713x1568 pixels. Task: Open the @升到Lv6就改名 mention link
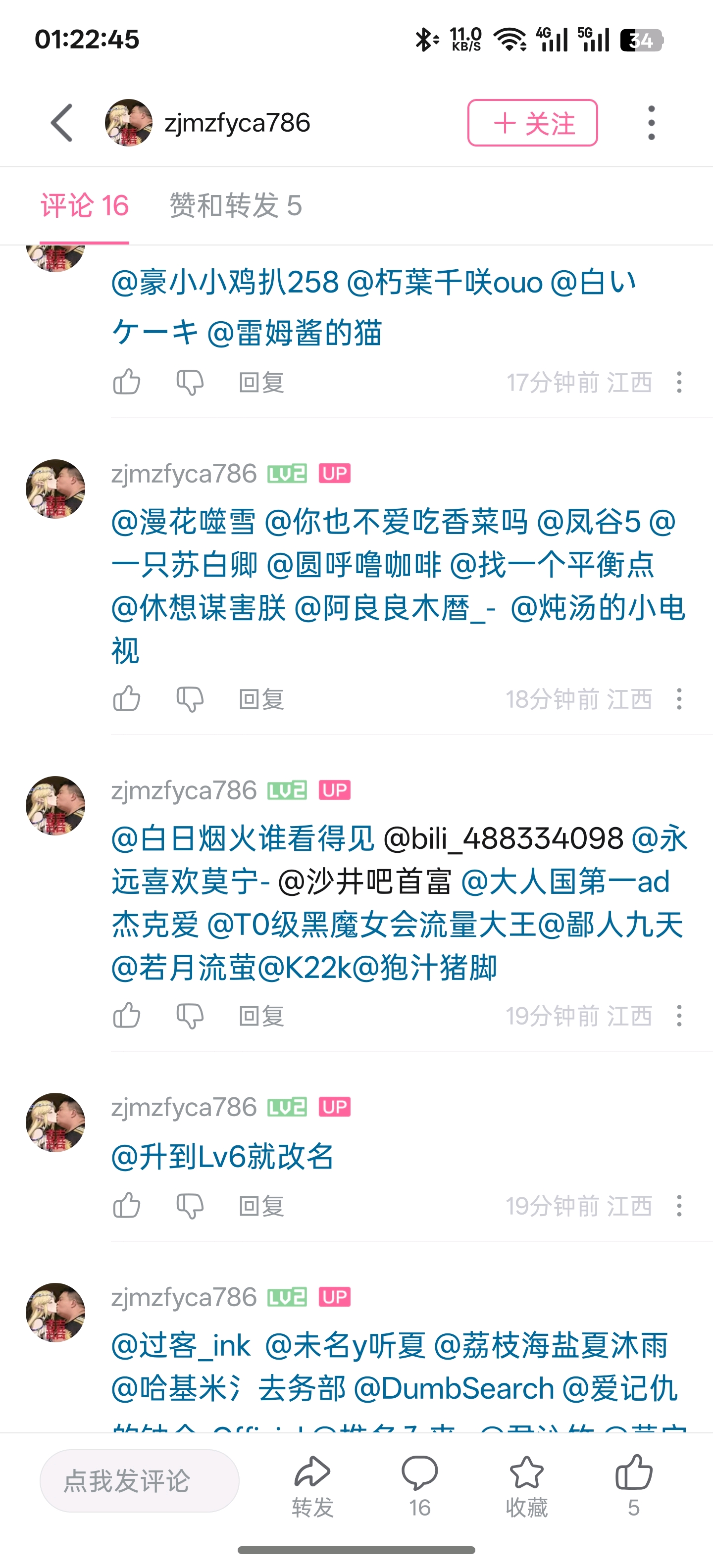coord(222,1157)
